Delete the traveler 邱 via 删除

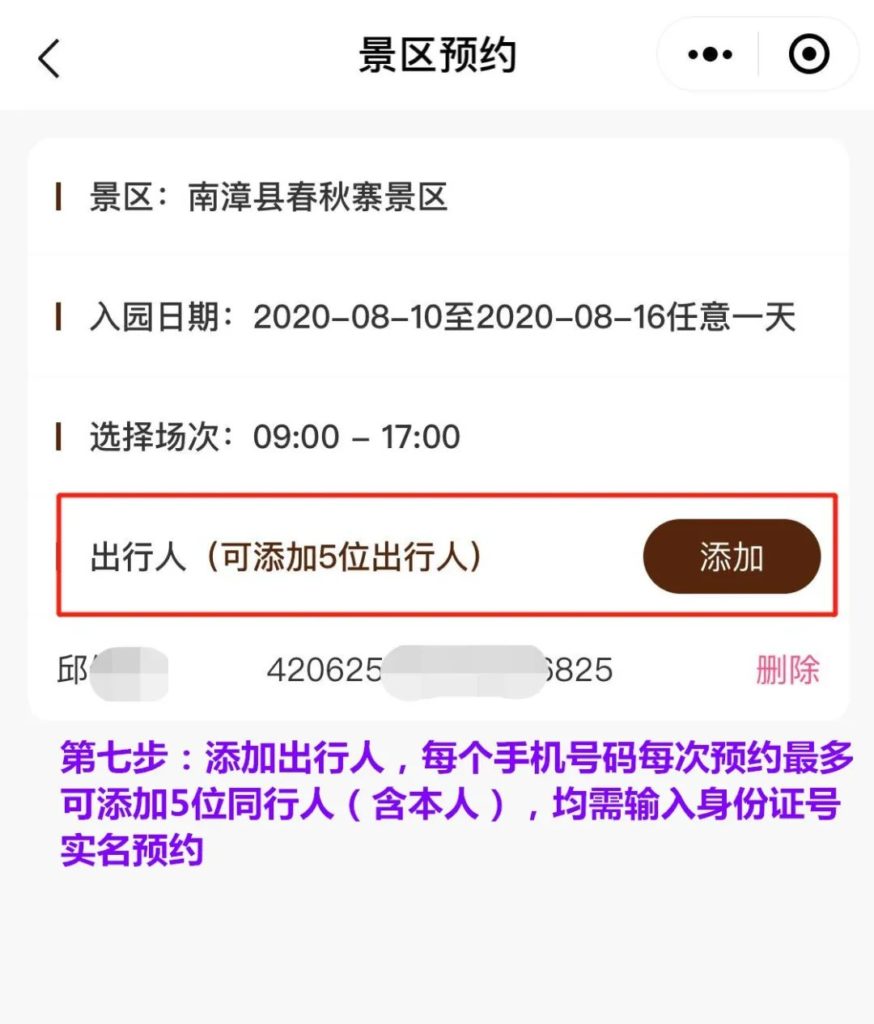coord(787,669)
